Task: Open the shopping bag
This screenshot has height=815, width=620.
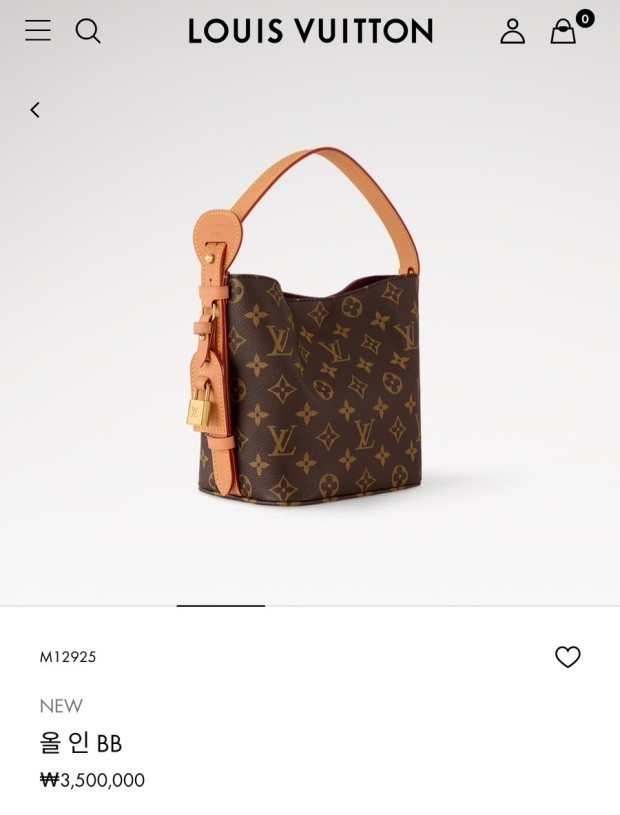Action: pos(564,32)
